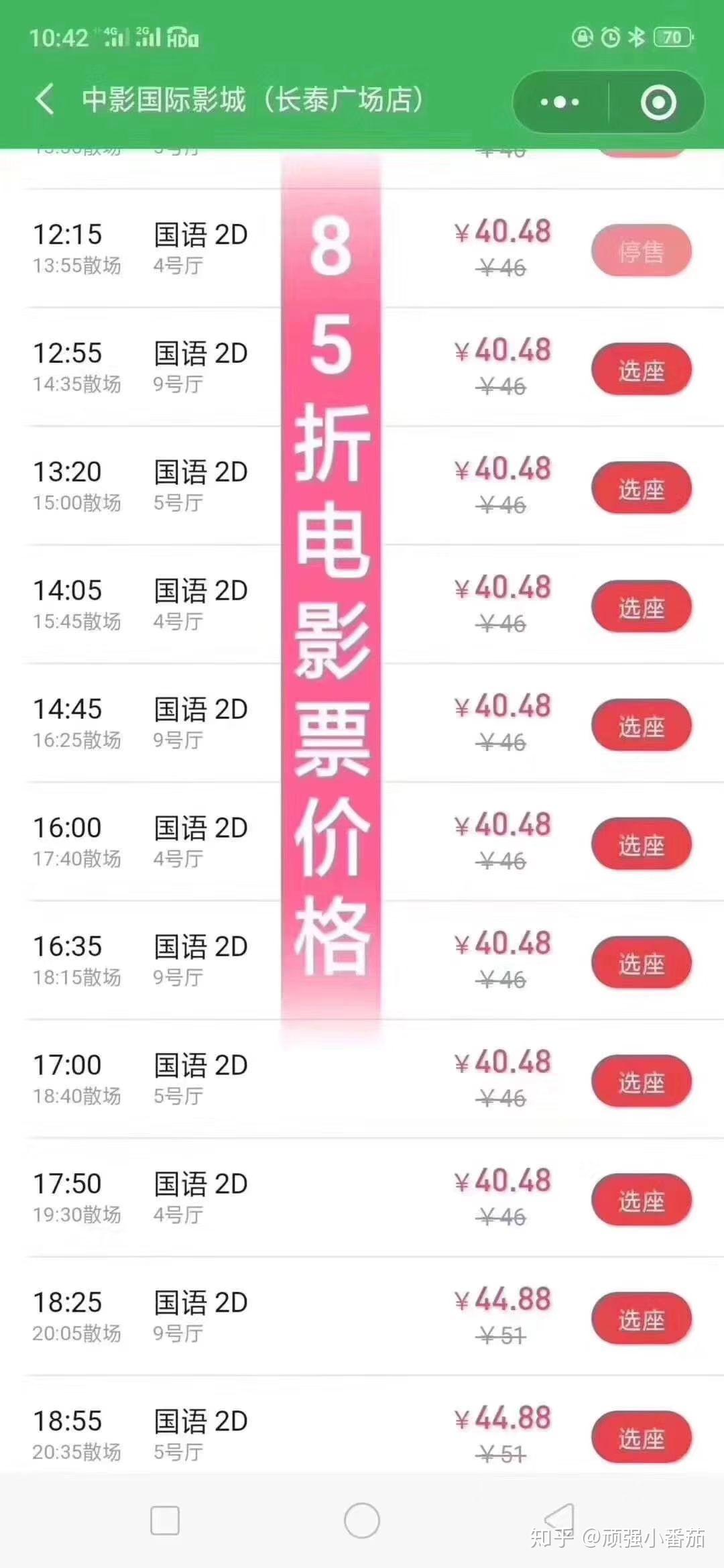Select seats for the 14:45 showing
Image resolution: width=724 pixels, height=1568 pixels.
point(640,725)
